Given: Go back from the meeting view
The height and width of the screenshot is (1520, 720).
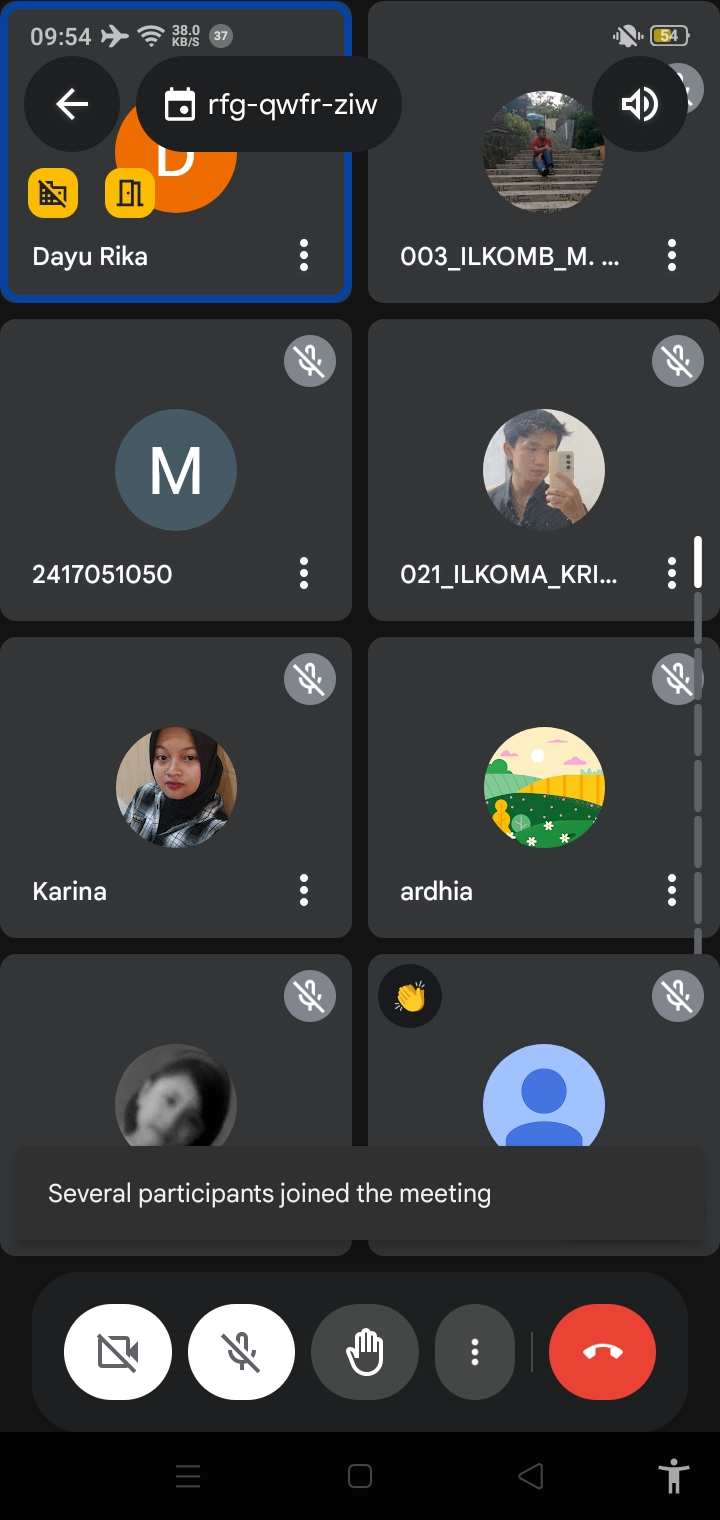Looking at the screenshot, I should pos(72,104).
